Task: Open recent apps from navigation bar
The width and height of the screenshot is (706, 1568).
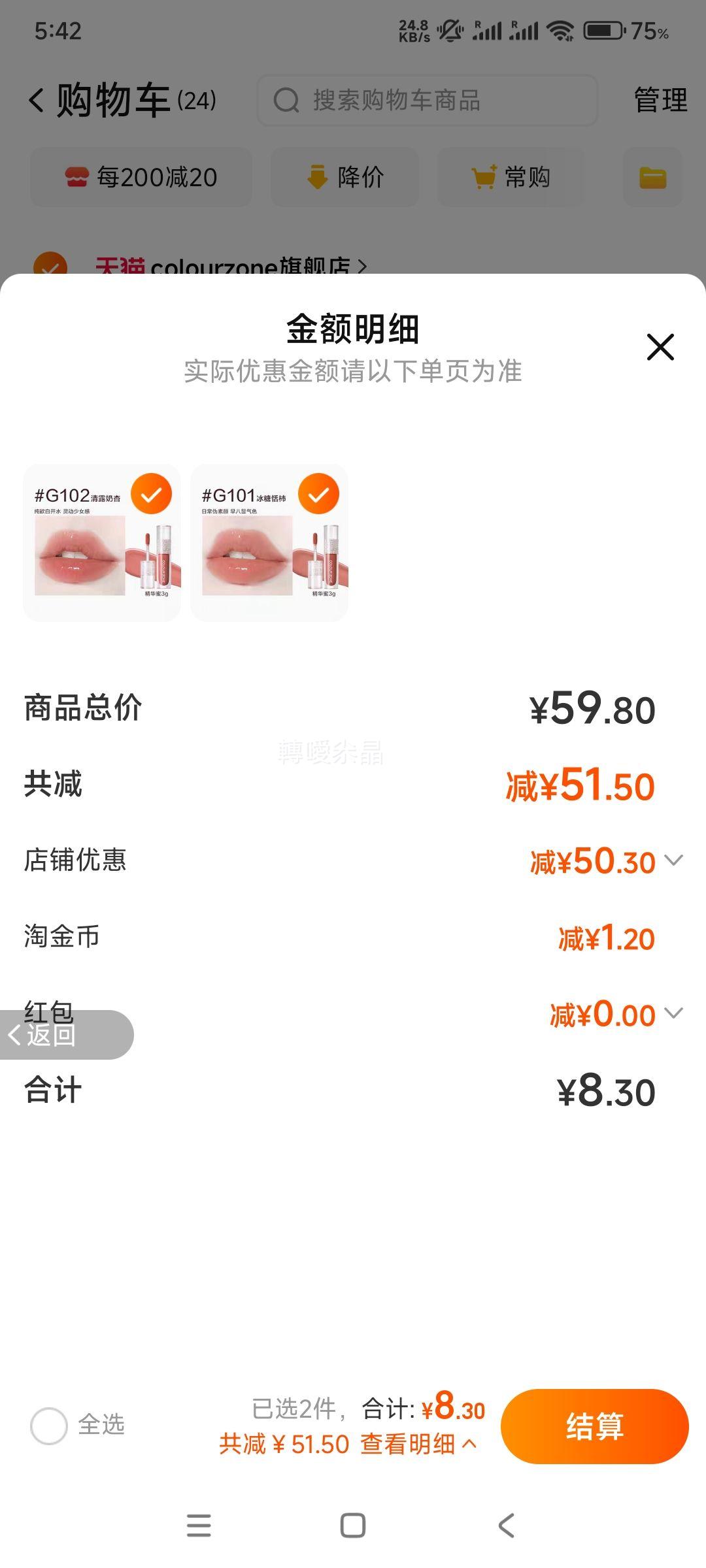Action: [199, 1526]
